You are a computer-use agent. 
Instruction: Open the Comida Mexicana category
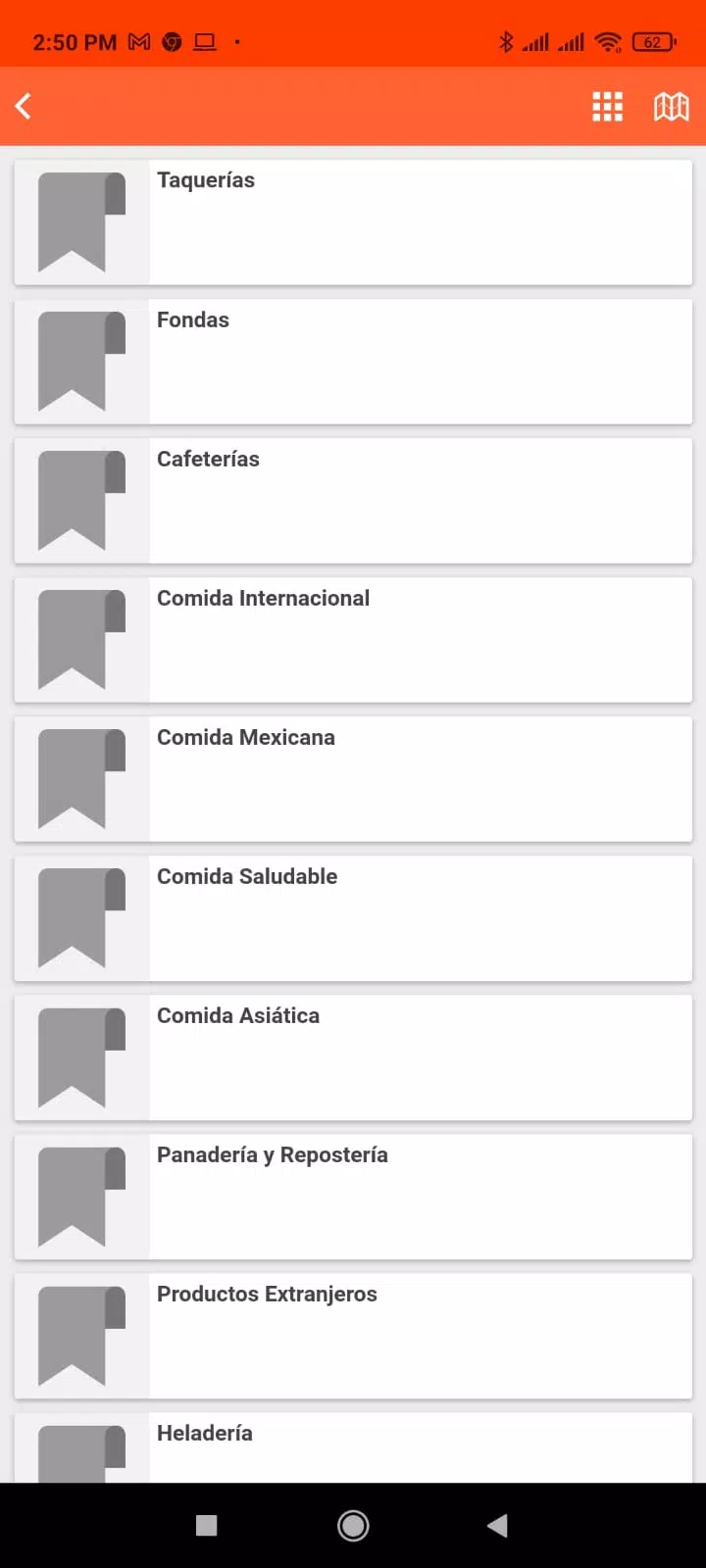353,779
